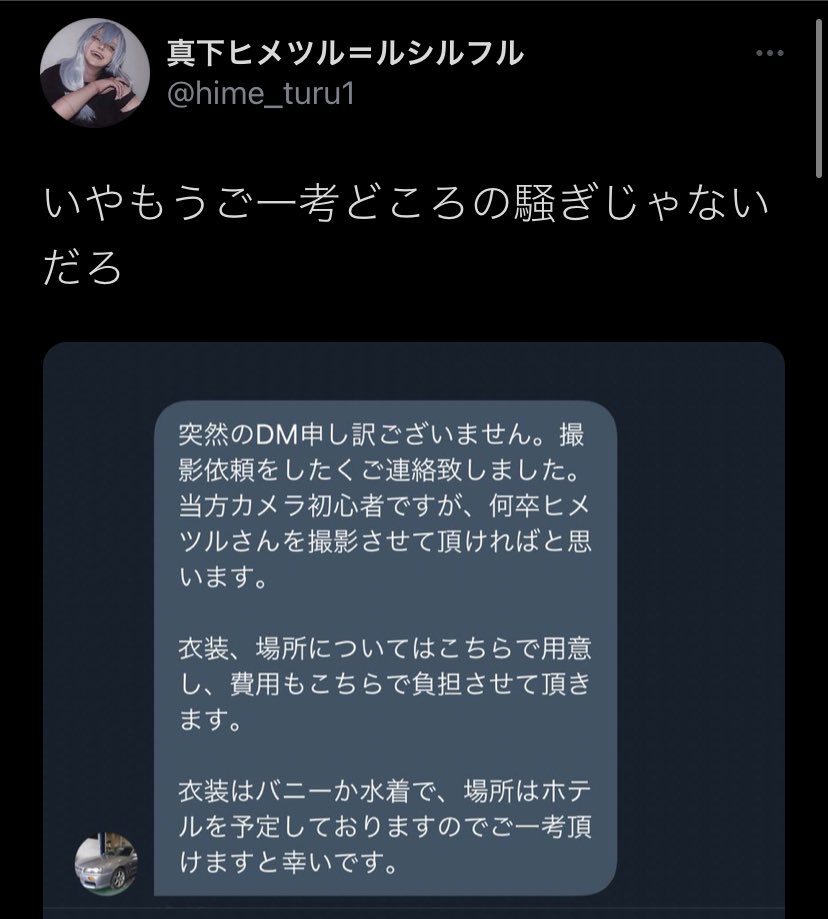The image size is (828, 919).
Task: Open the @hime_turu1 profile
Action: click(258, 95)
